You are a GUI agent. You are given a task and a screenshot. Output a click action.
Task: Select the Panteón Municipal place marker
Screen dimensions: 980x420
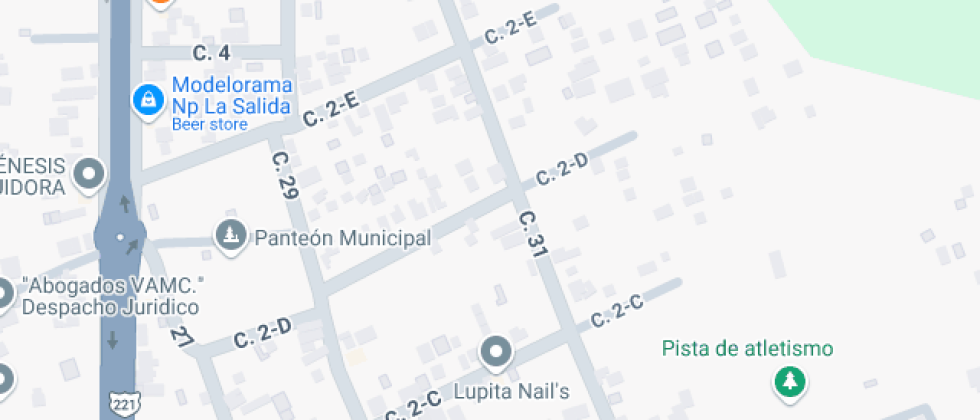pyautogui.click(x=231, y=236)
